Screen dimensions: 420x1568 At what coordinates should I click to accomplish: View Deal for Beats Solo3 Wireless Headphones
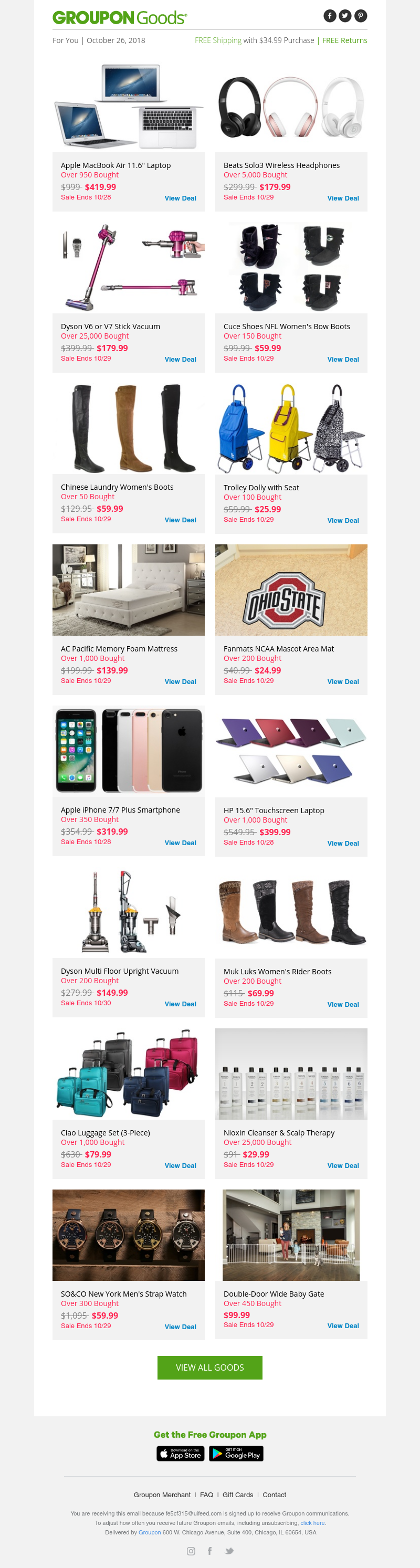343,198
